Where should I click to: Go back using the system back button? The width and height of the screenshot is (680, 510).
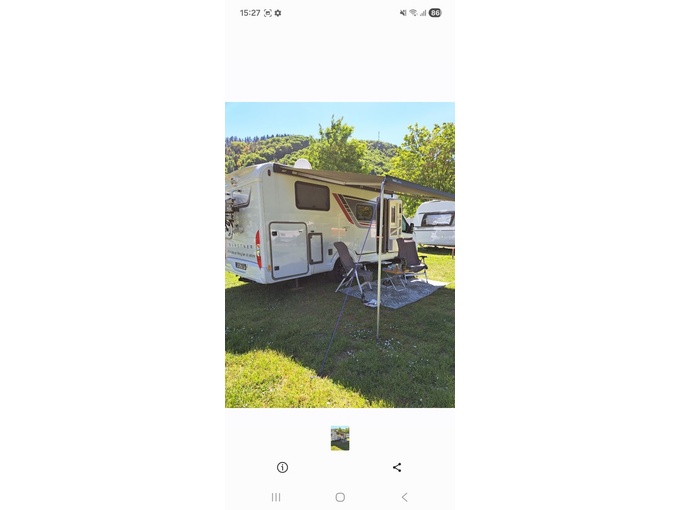pos(404,497)
